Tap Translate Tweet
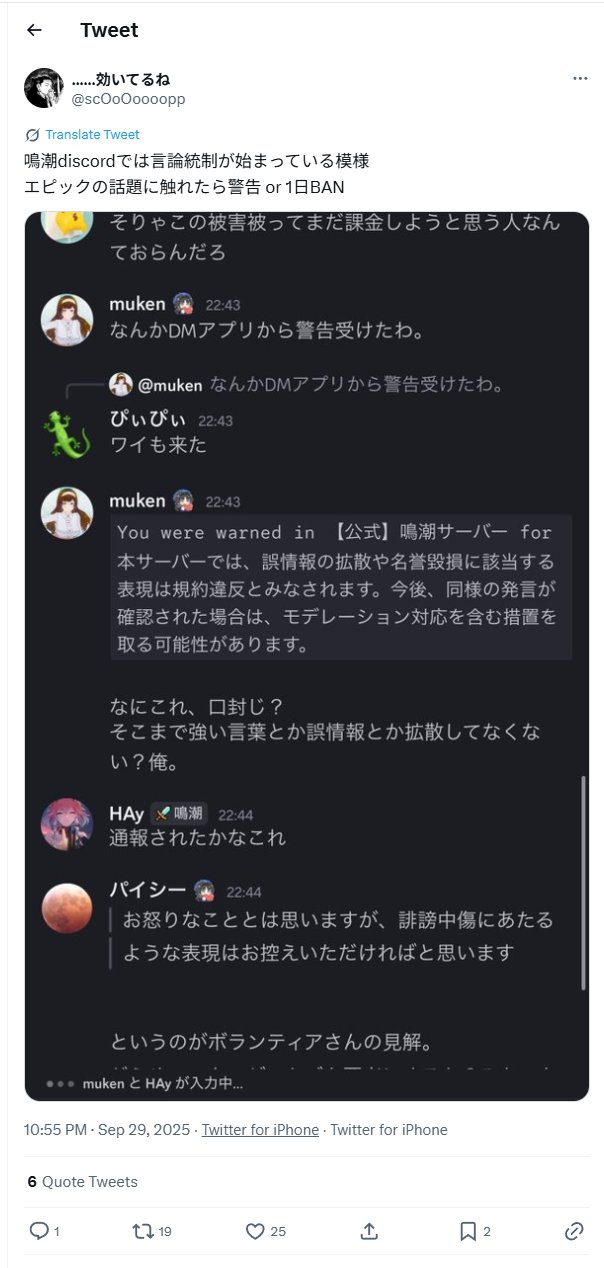The height and width of the screenshot is (1268, 604). coord(92,134)
